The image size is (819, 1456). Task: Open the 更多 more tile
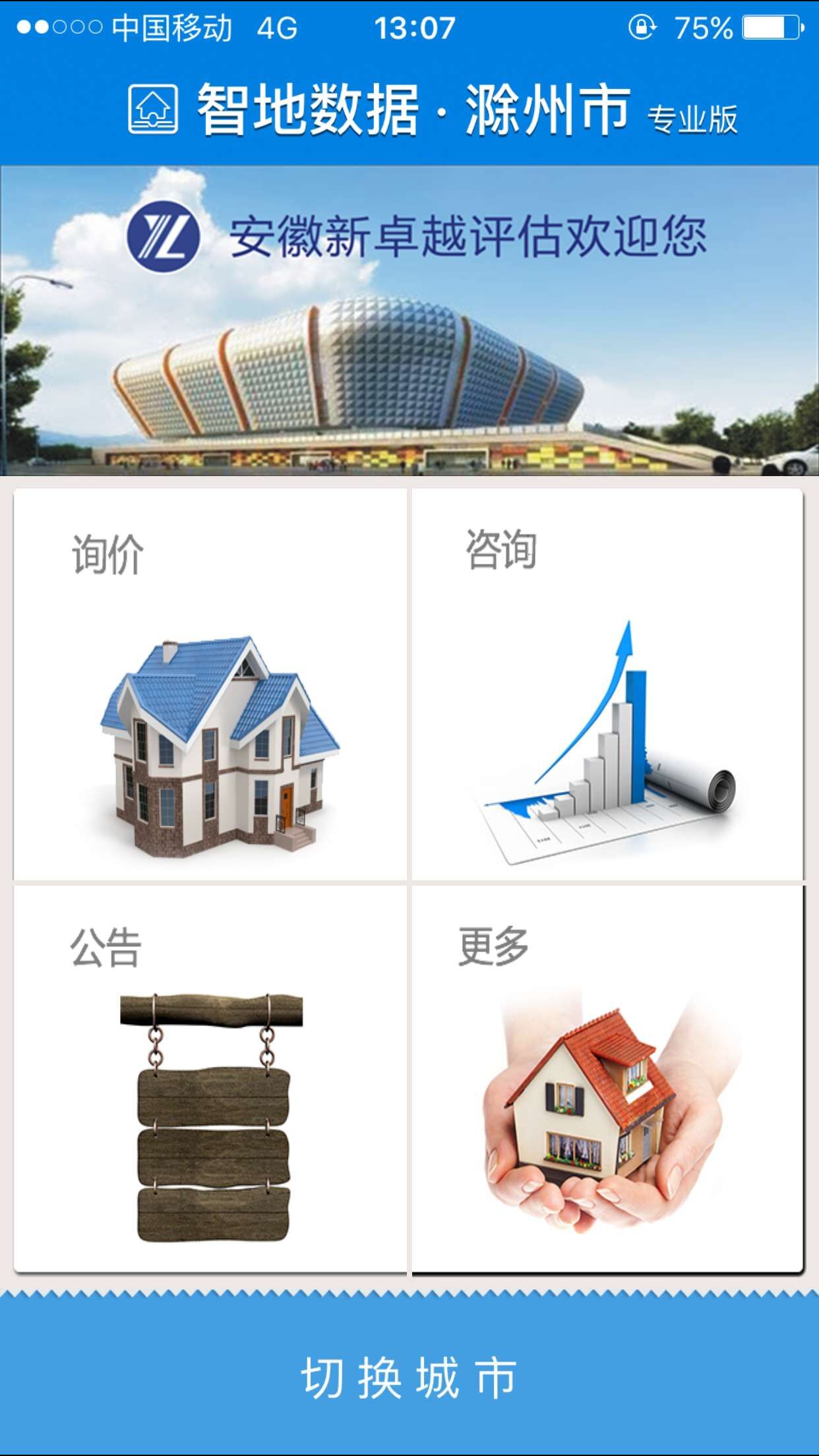coord(607,1079)
